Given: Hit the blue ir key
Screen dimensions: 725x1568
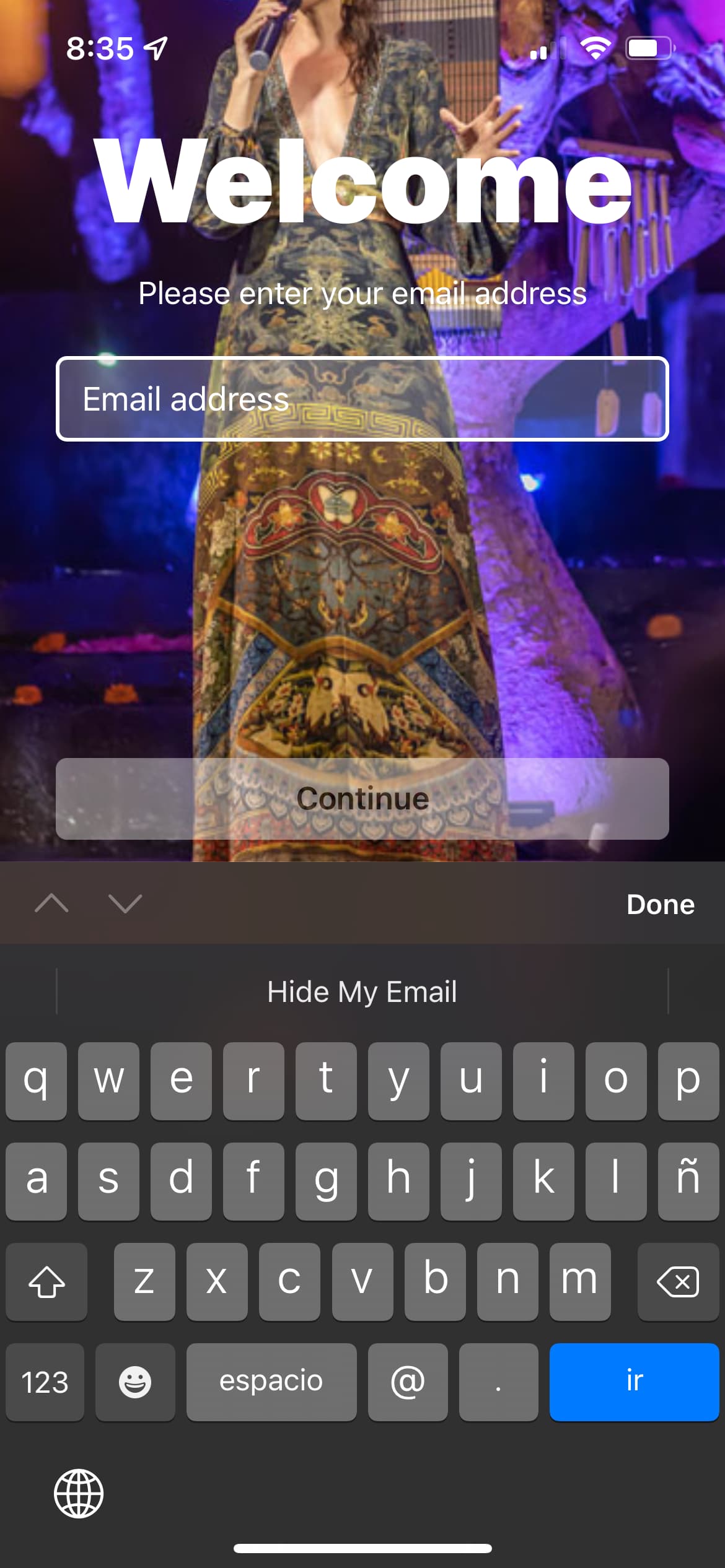Looking at the screenshot, I should [x=633, y=1382].
